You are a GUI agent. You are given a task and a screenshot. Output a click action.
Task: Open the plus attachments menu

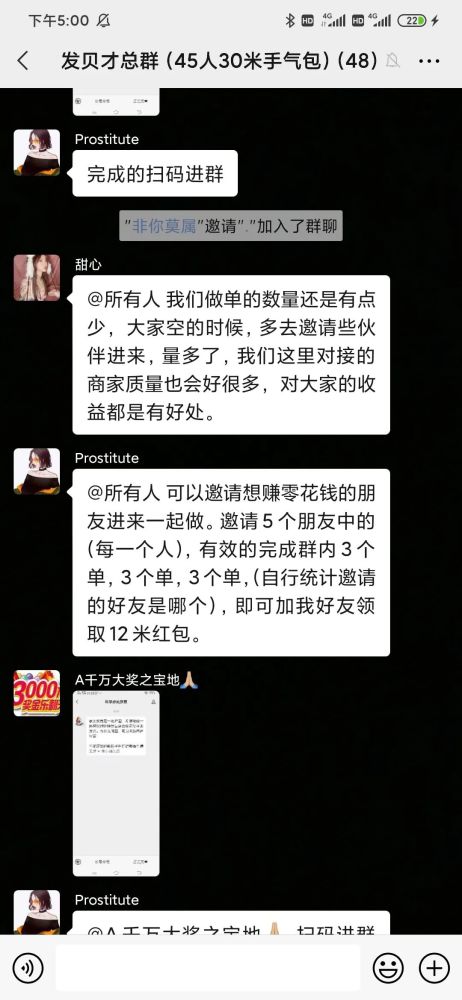click(435, 968)
